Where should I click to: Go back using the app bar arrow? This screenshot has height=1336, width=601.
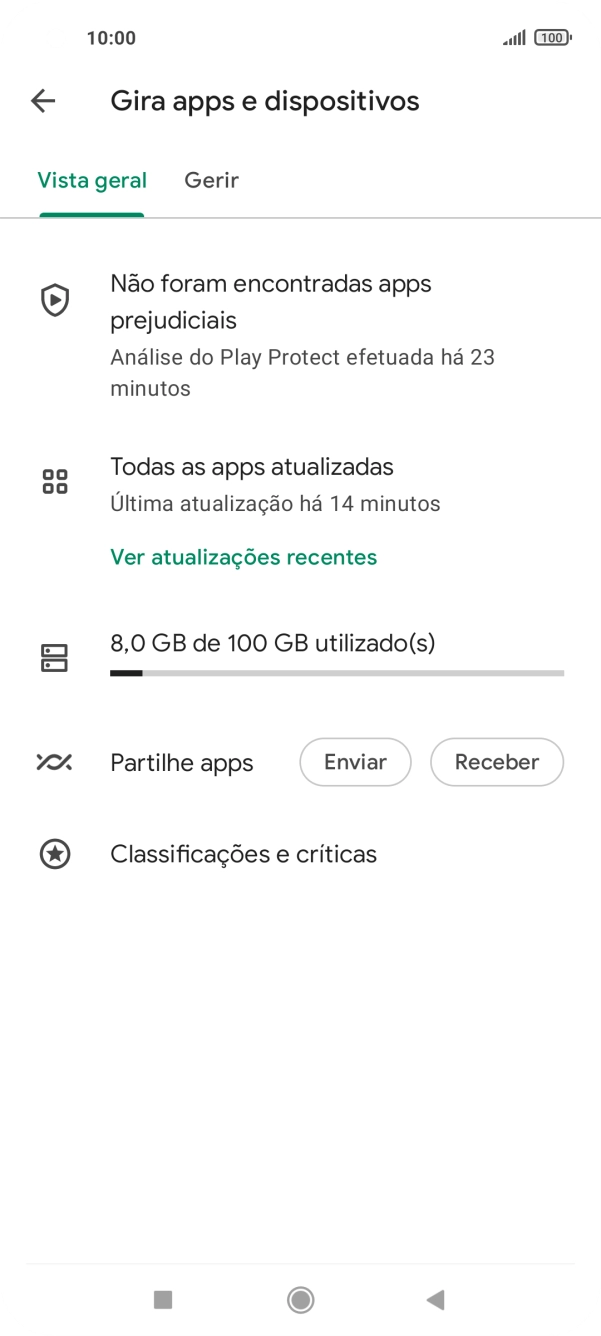coord(43,101)
